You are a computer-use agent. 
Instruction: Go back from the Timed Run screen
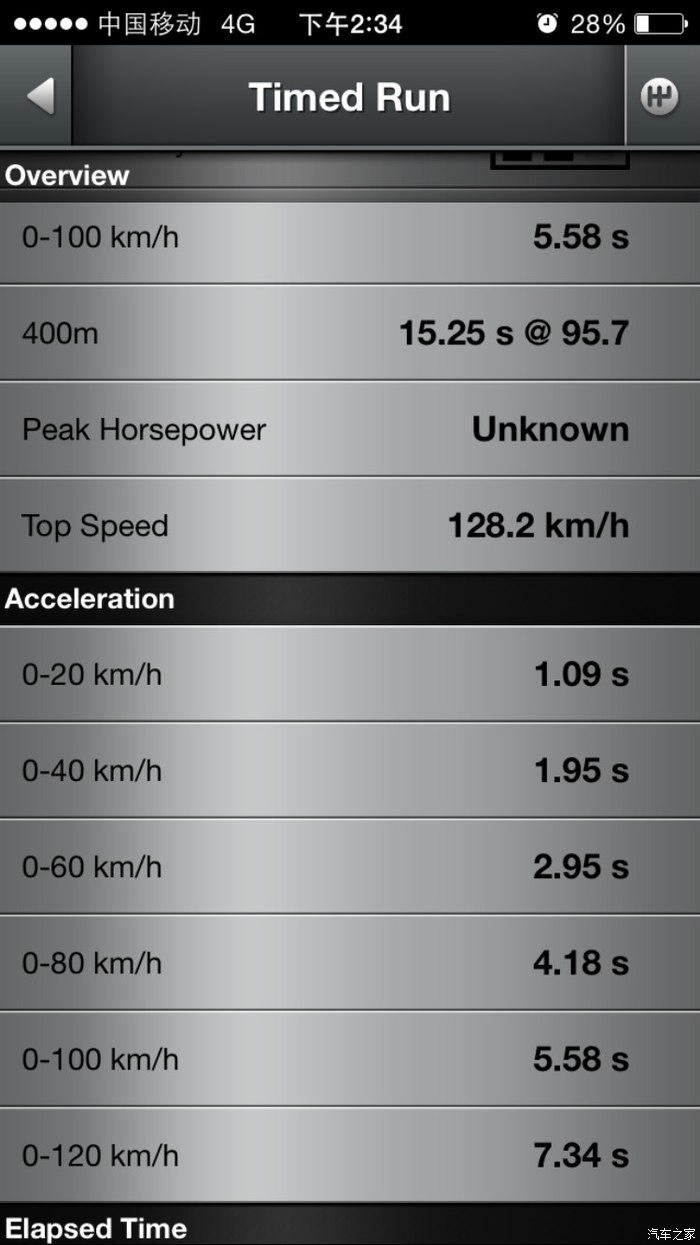pos(38,97)
